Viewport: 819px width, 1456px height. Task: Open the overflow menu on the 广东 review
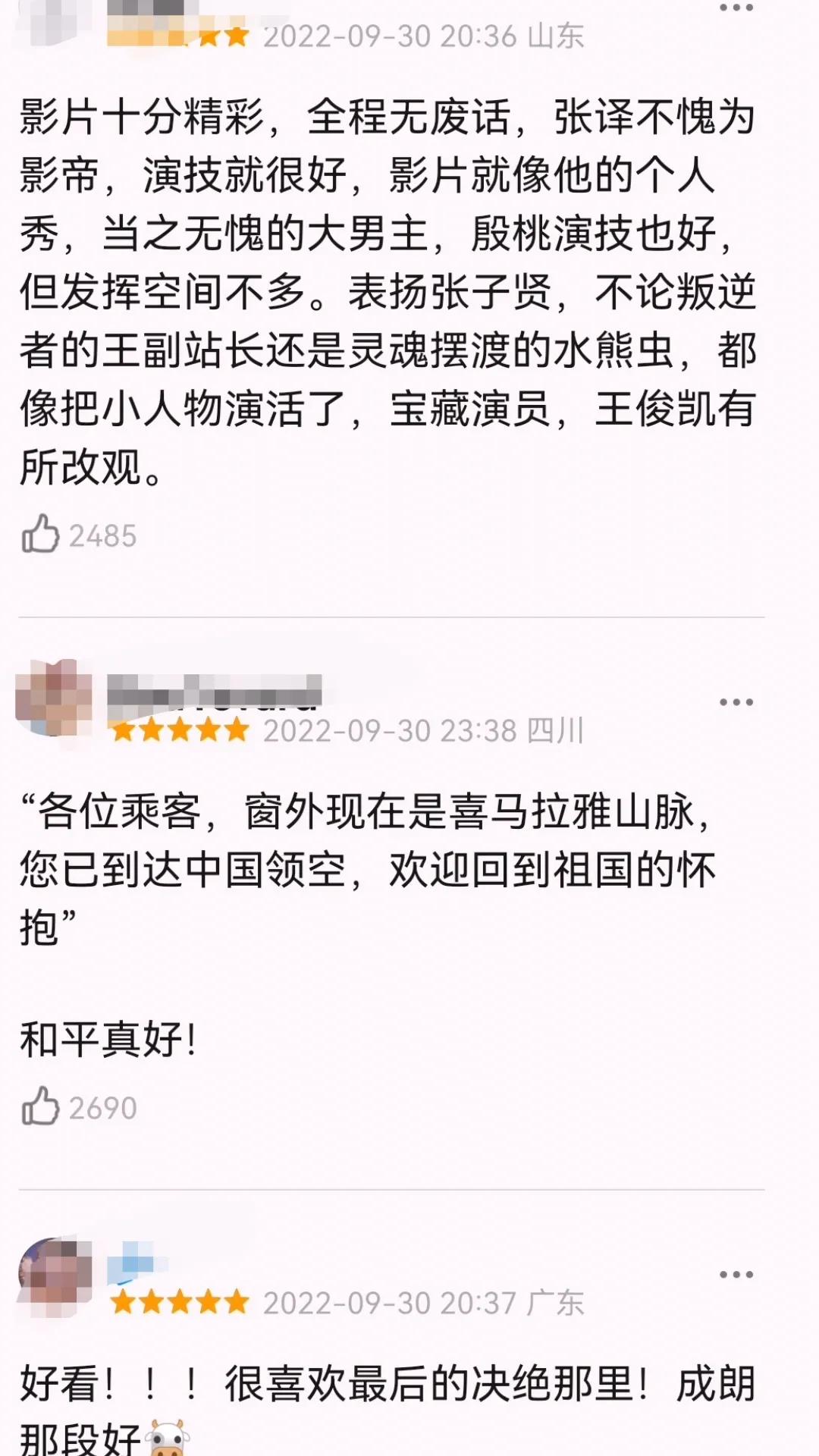pyautogui.click(x=736, y=1275)
